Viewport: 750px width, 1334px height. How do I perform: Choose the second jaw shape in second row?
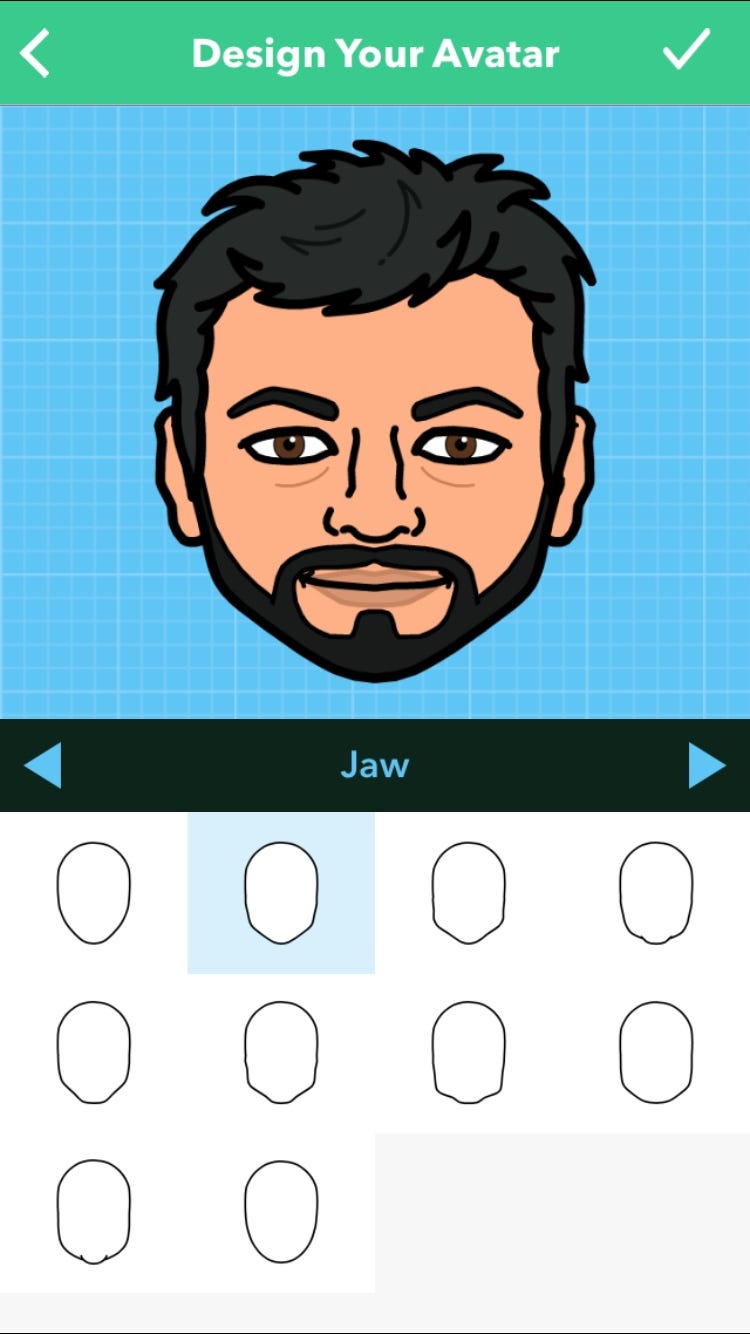[x=281, y=1052]
